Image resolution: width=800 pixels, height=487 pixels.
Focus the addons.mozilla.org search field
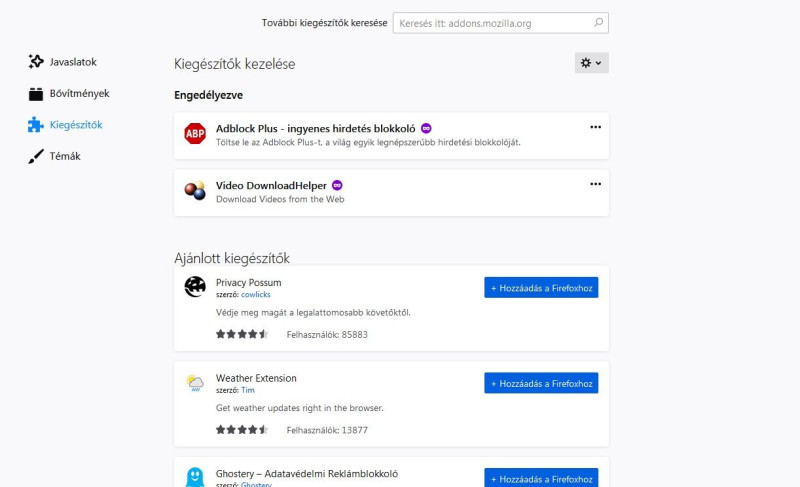tap(490, 22)
